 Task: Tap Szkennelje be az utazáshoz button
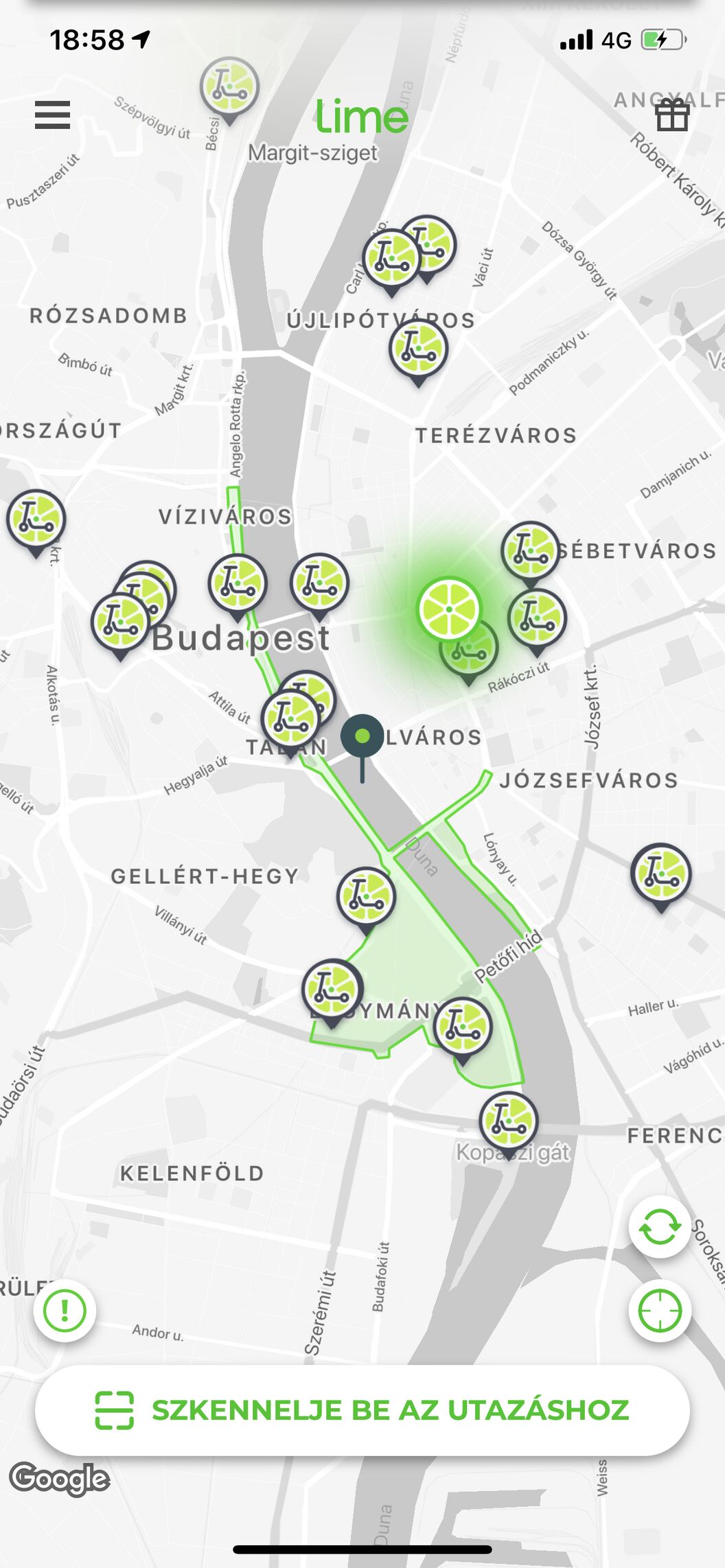(x=362, y=1410)
